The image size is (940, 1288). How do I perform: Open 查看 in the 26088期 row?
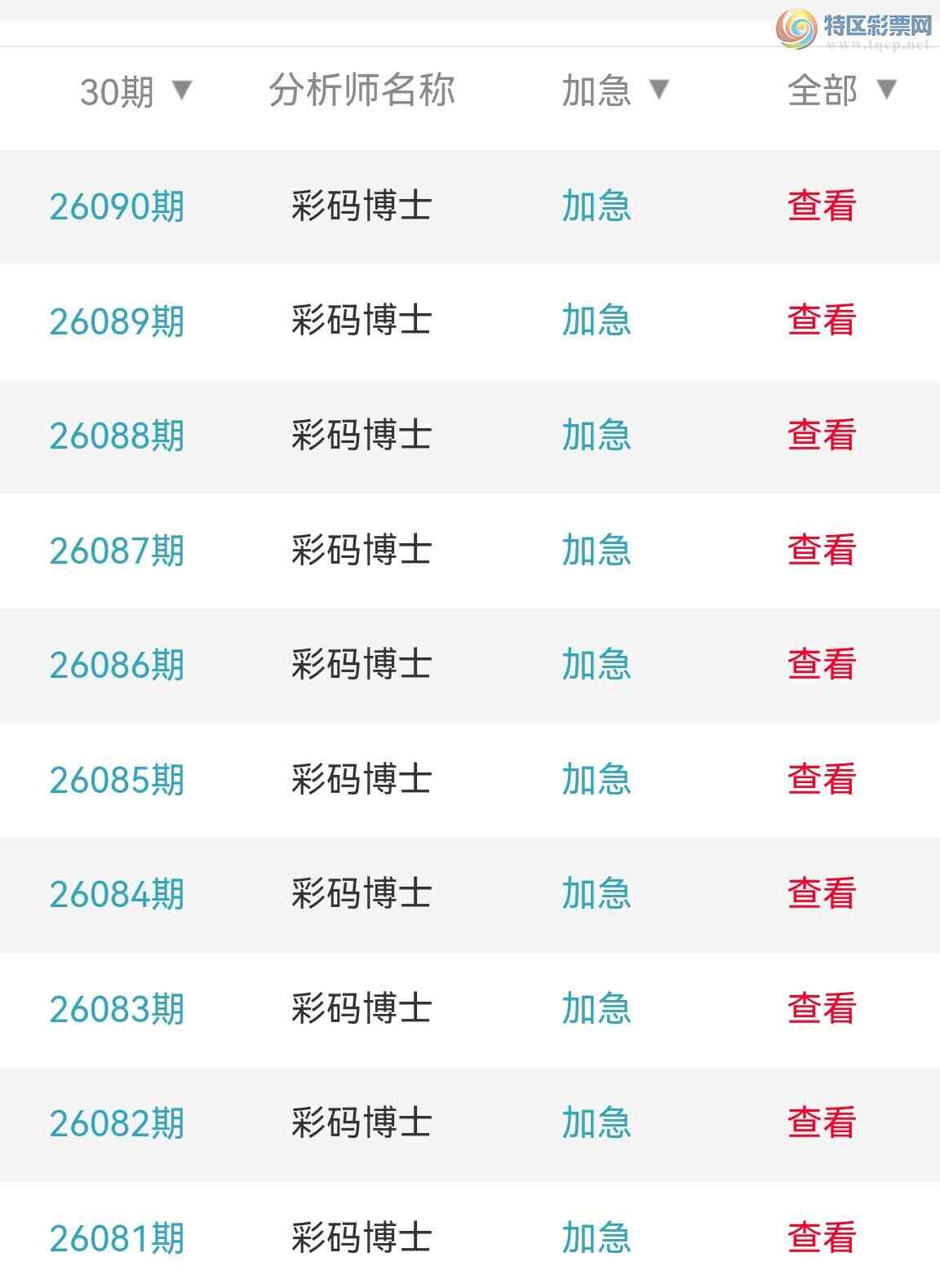[x=822, y=435]
